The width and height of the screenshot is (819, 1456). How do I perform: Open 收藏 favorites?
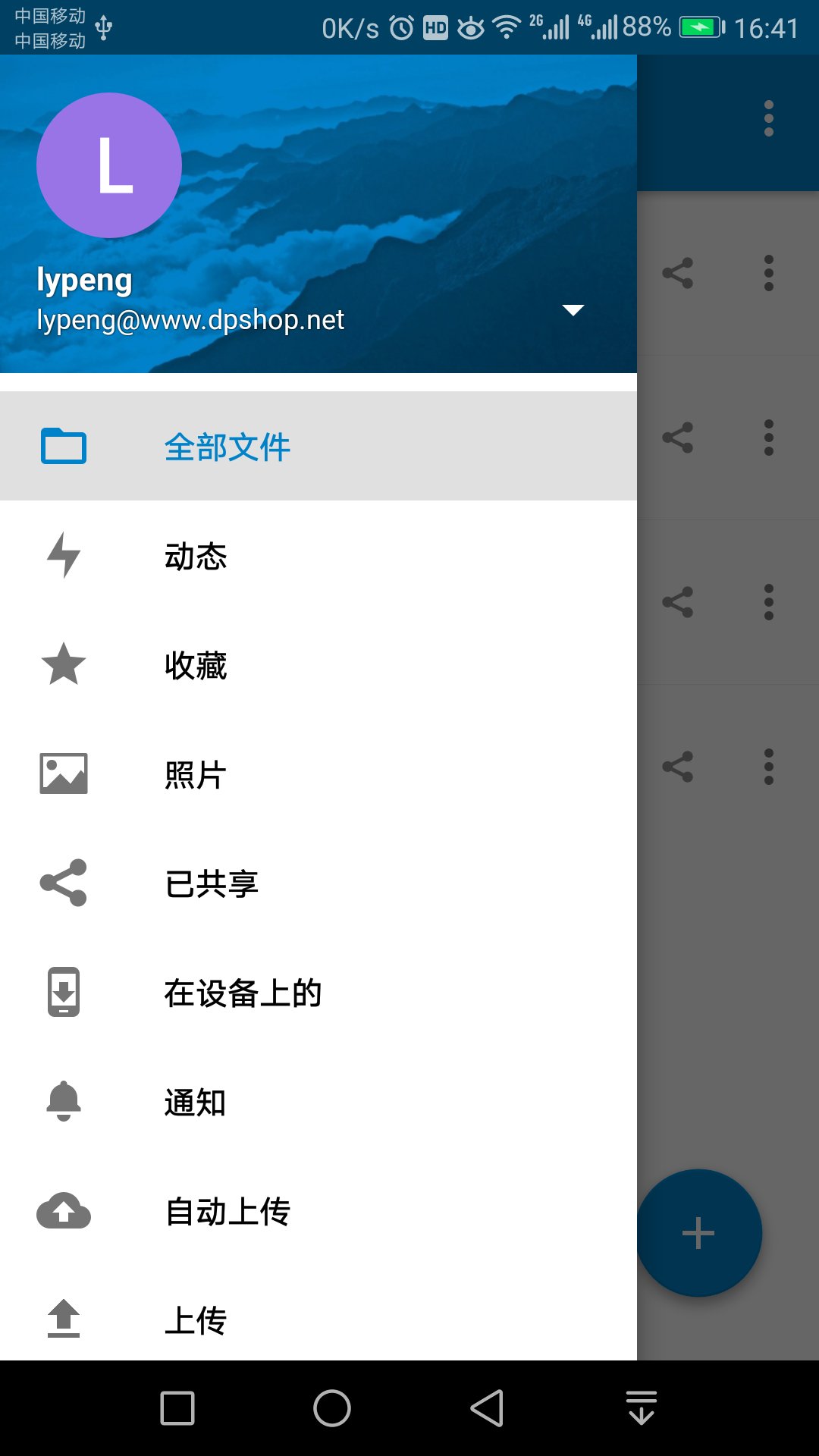[x=196, y=665]
